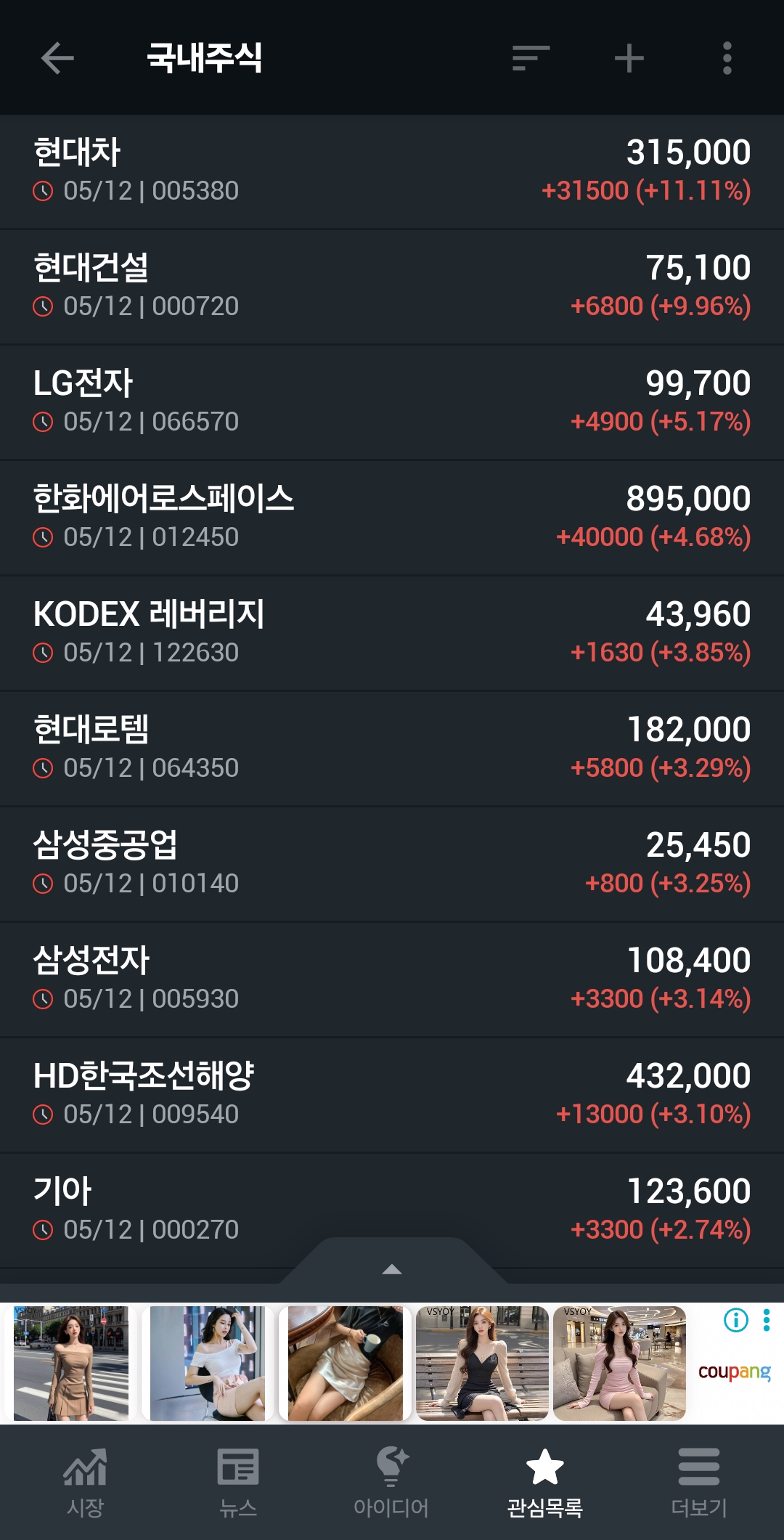Expand the bottom panel with up arrow
Image resolution: width=784 pixels, height=1540 pixels.
(x=392, y=1268)
